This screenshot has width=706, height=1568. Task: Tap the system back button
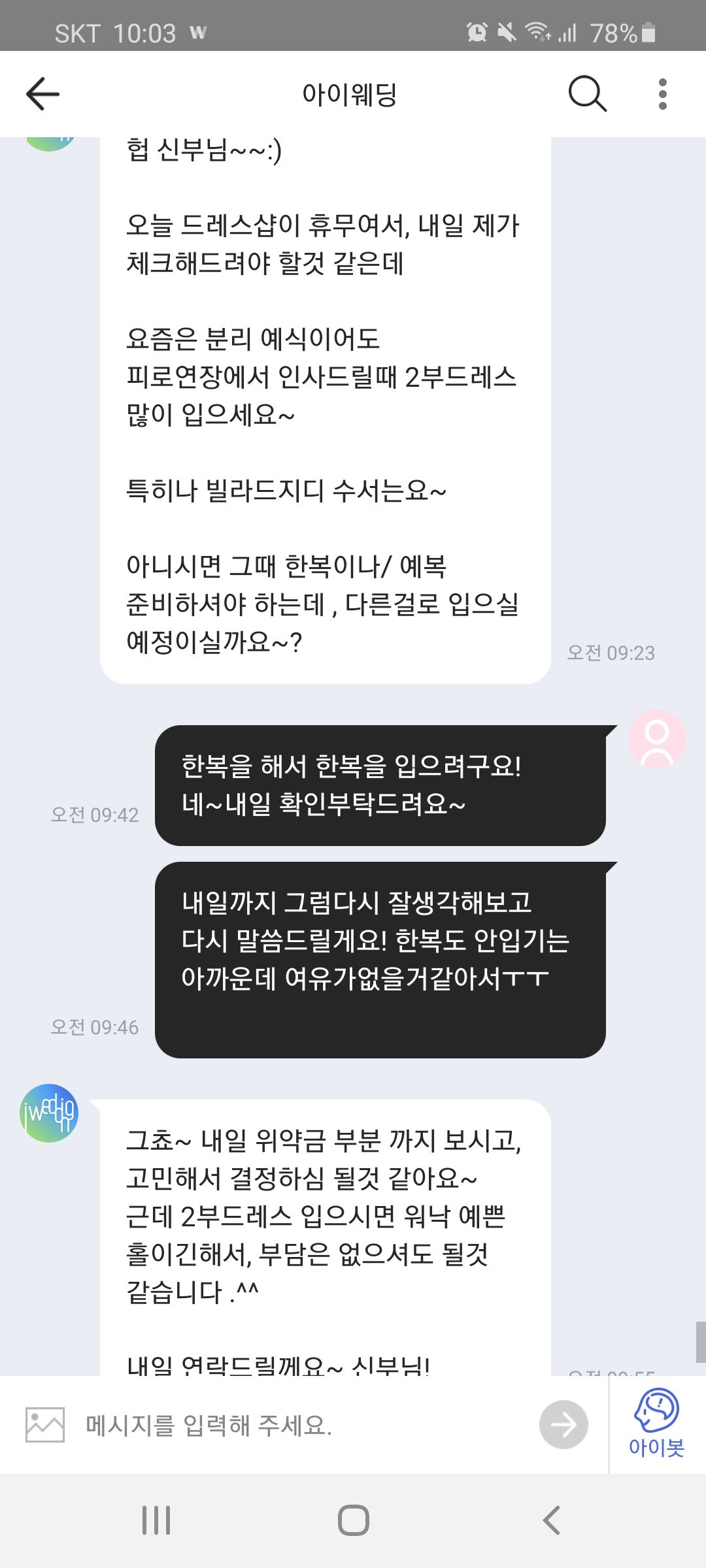(x=551, y=1520)
